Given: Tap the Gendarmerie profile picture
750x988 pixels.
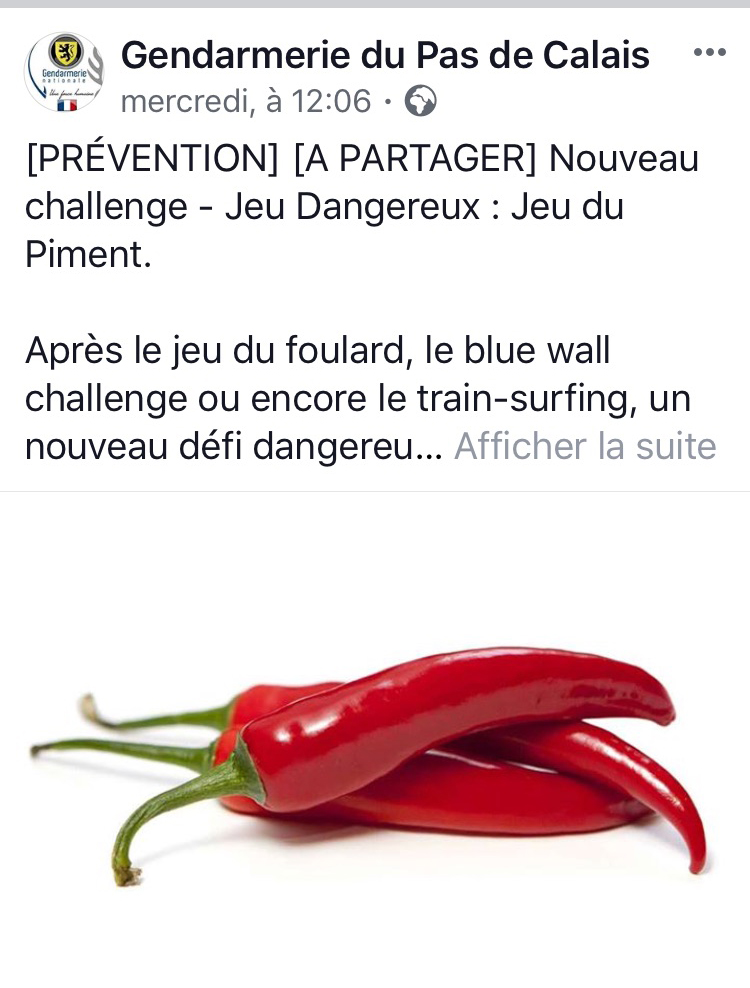Looking at the screenshot, I should pyautogui.click(x=64, y=72).
